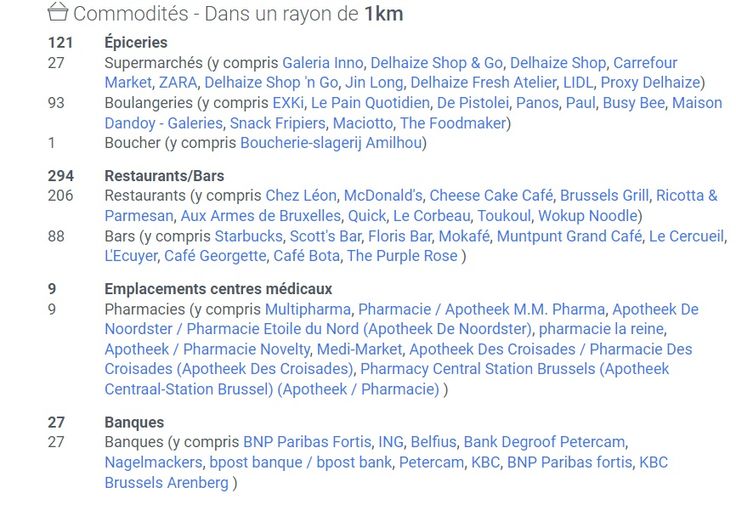The image size is (736, 511).
Task: Tap the McDonald's link
Action: (384, 195)
